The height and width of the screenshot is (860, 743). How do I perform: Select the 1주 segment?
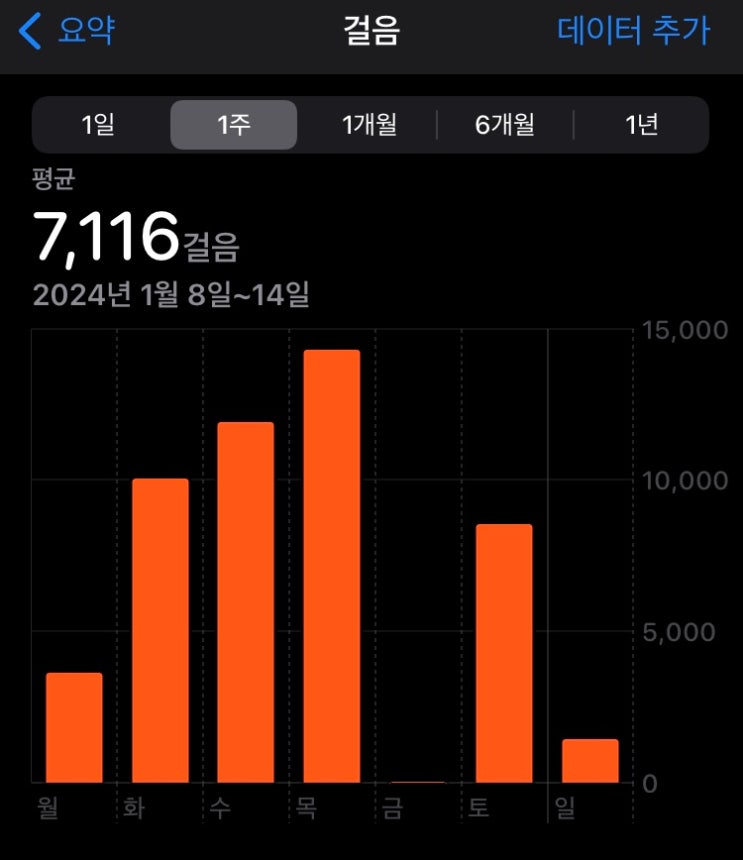(x=233, y=125)
